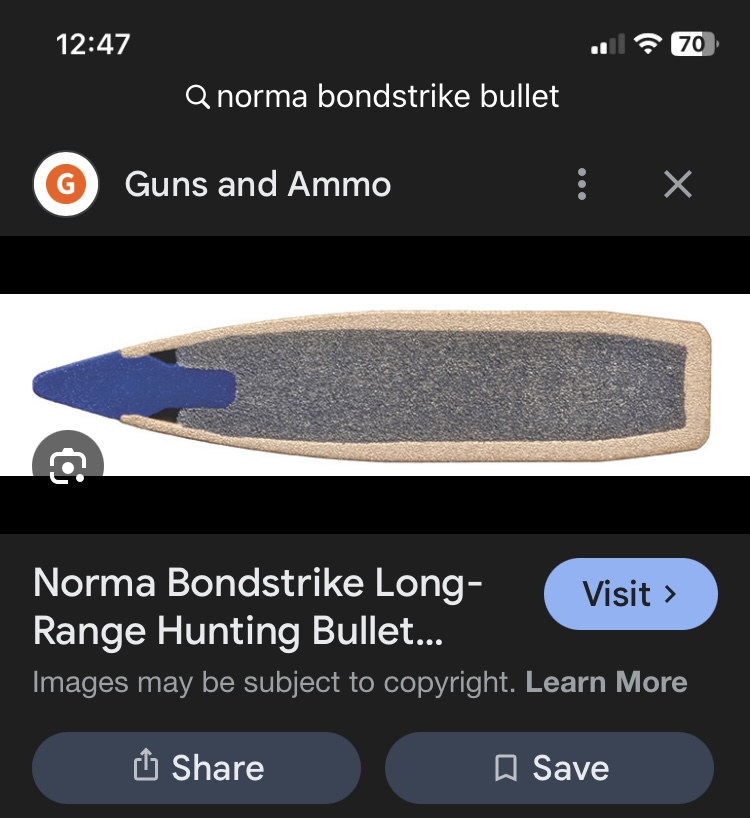Open the bullet cross-section image
The image size is (750, 818).
point(400,385)
